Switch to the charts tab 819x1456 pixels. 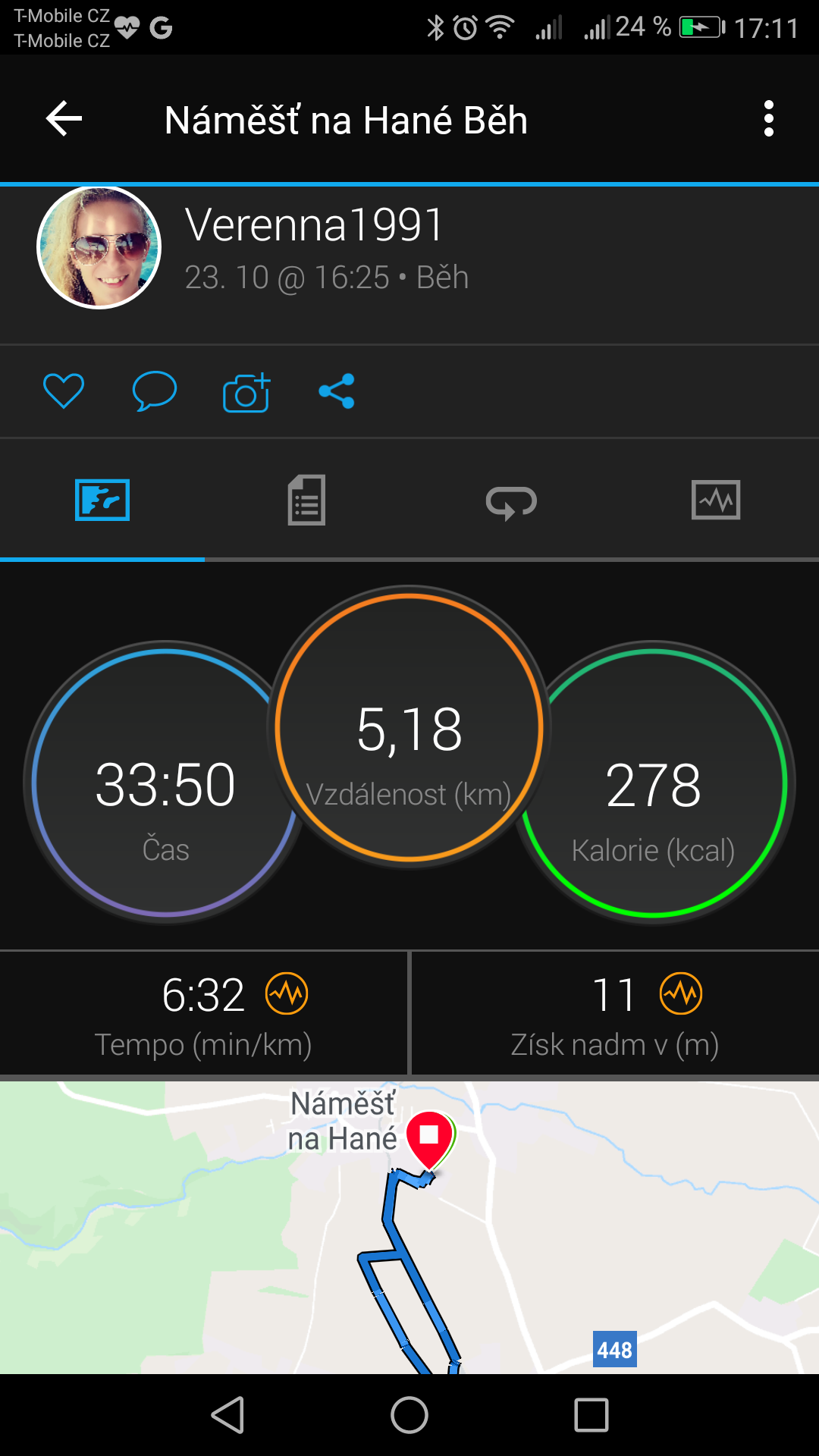716,500
